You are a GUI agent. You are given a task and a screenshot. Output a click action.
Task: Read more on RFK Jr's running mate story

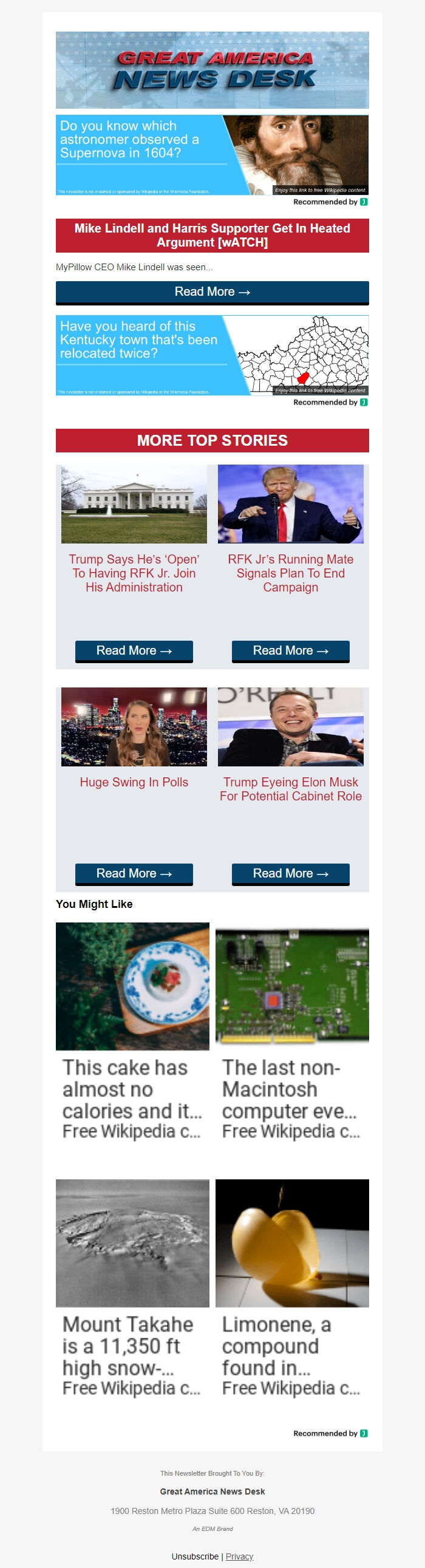tap(290, 650)
